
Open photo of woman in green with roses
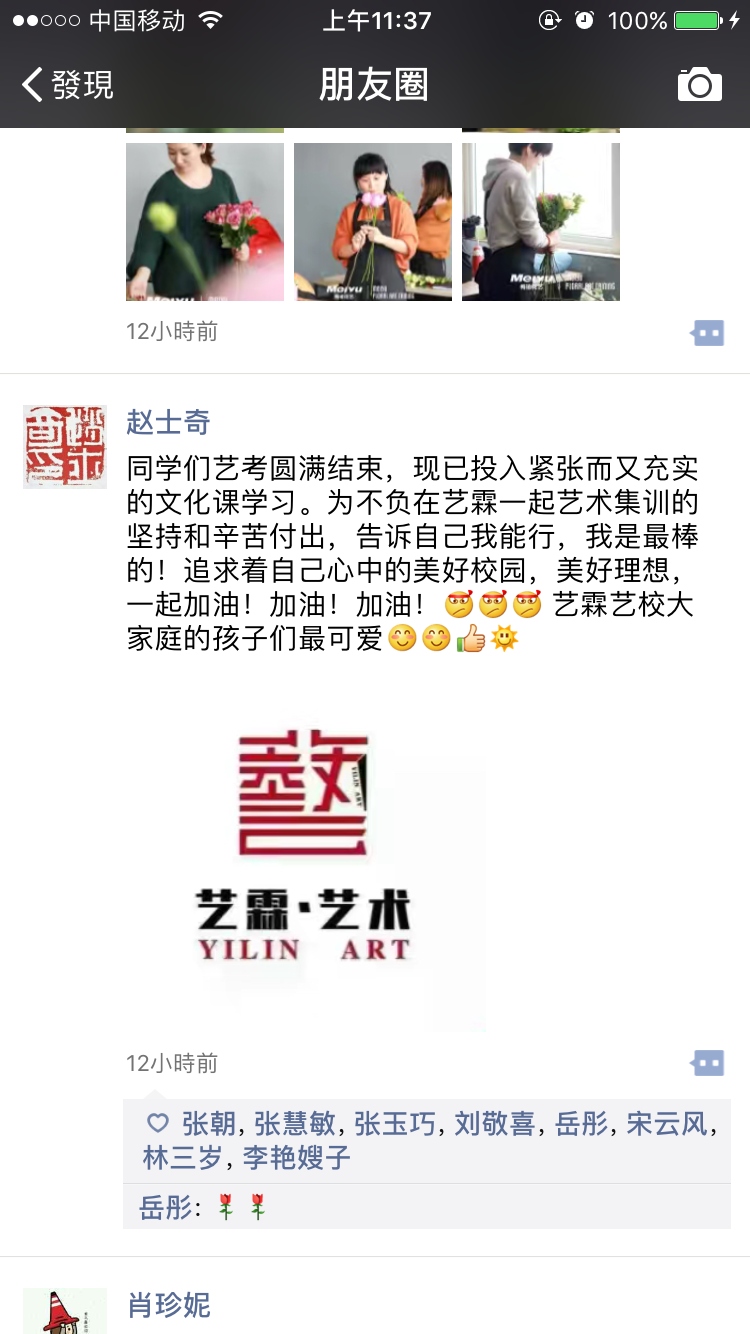coord(205,222)
